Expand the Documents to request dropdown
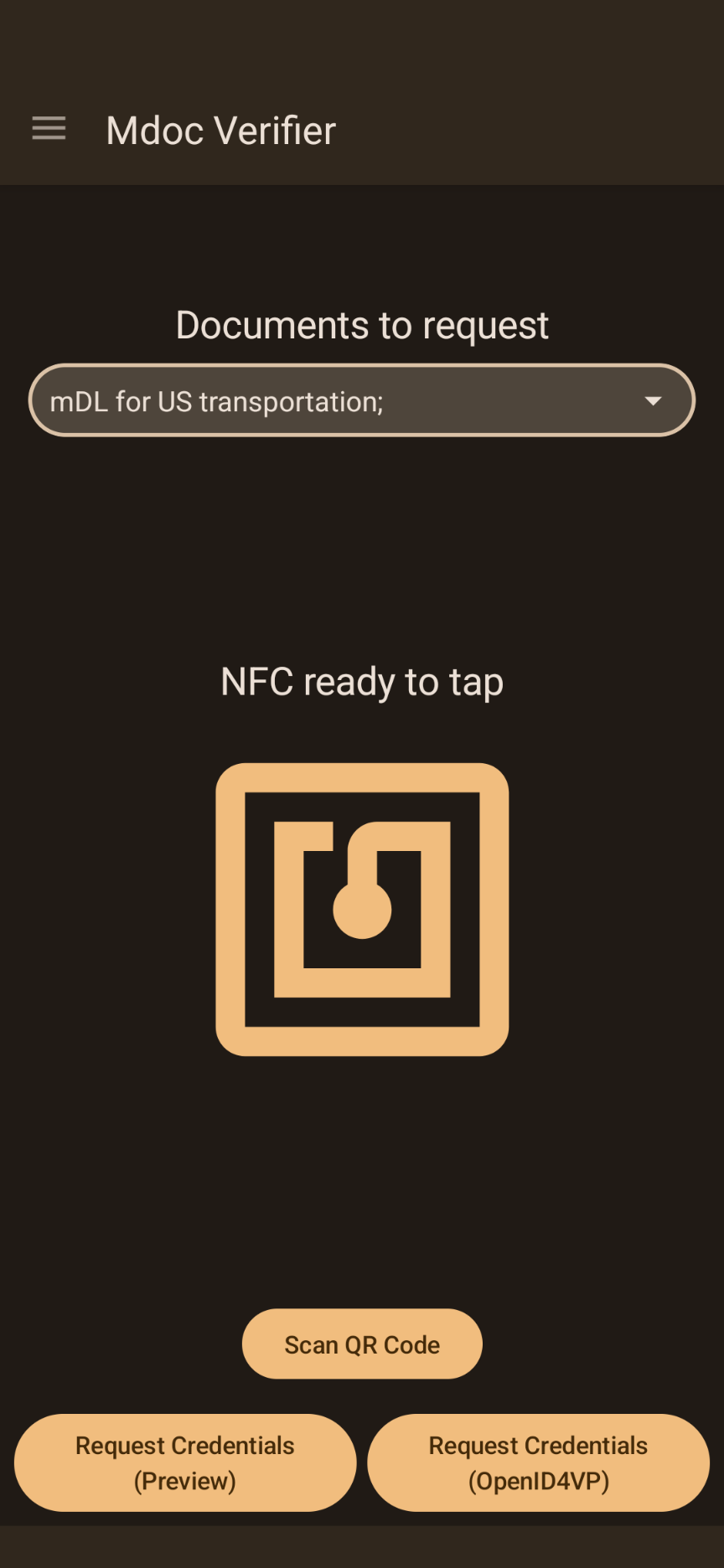Viewport: 724px width, 1568px height. click(x=362, y=400)
